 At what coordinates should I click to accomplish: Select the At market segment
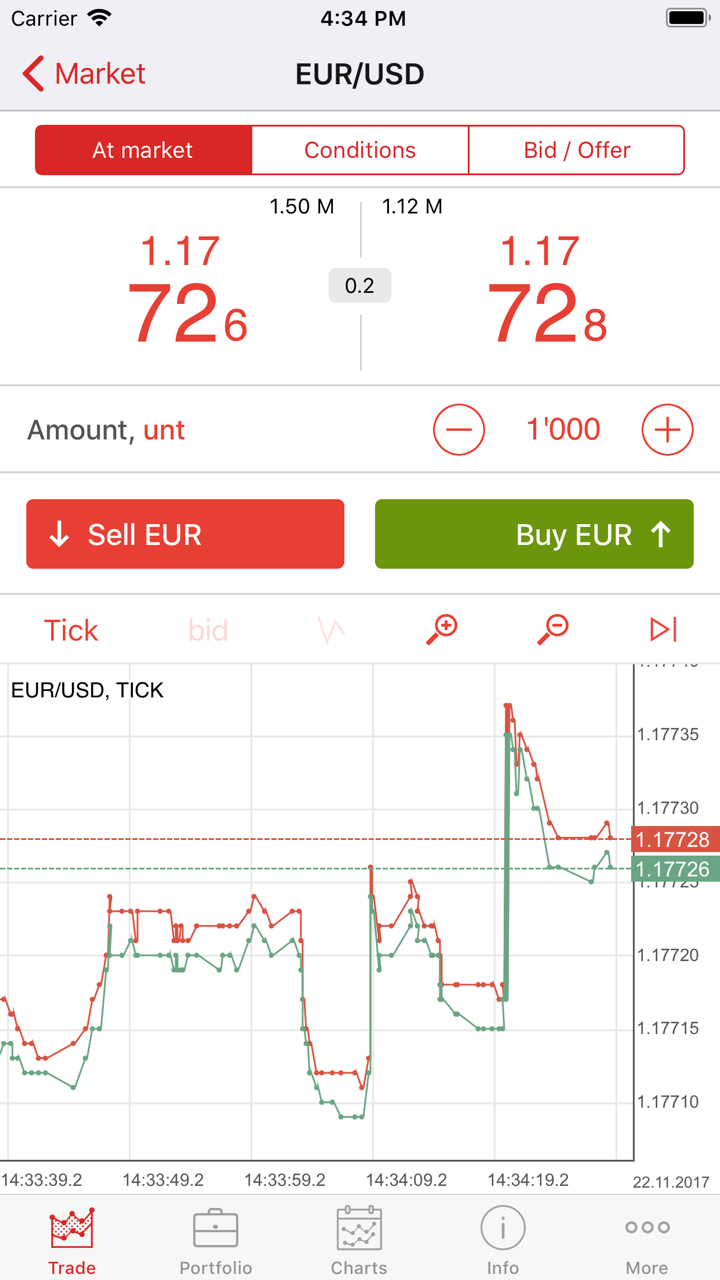coord(143,150)
